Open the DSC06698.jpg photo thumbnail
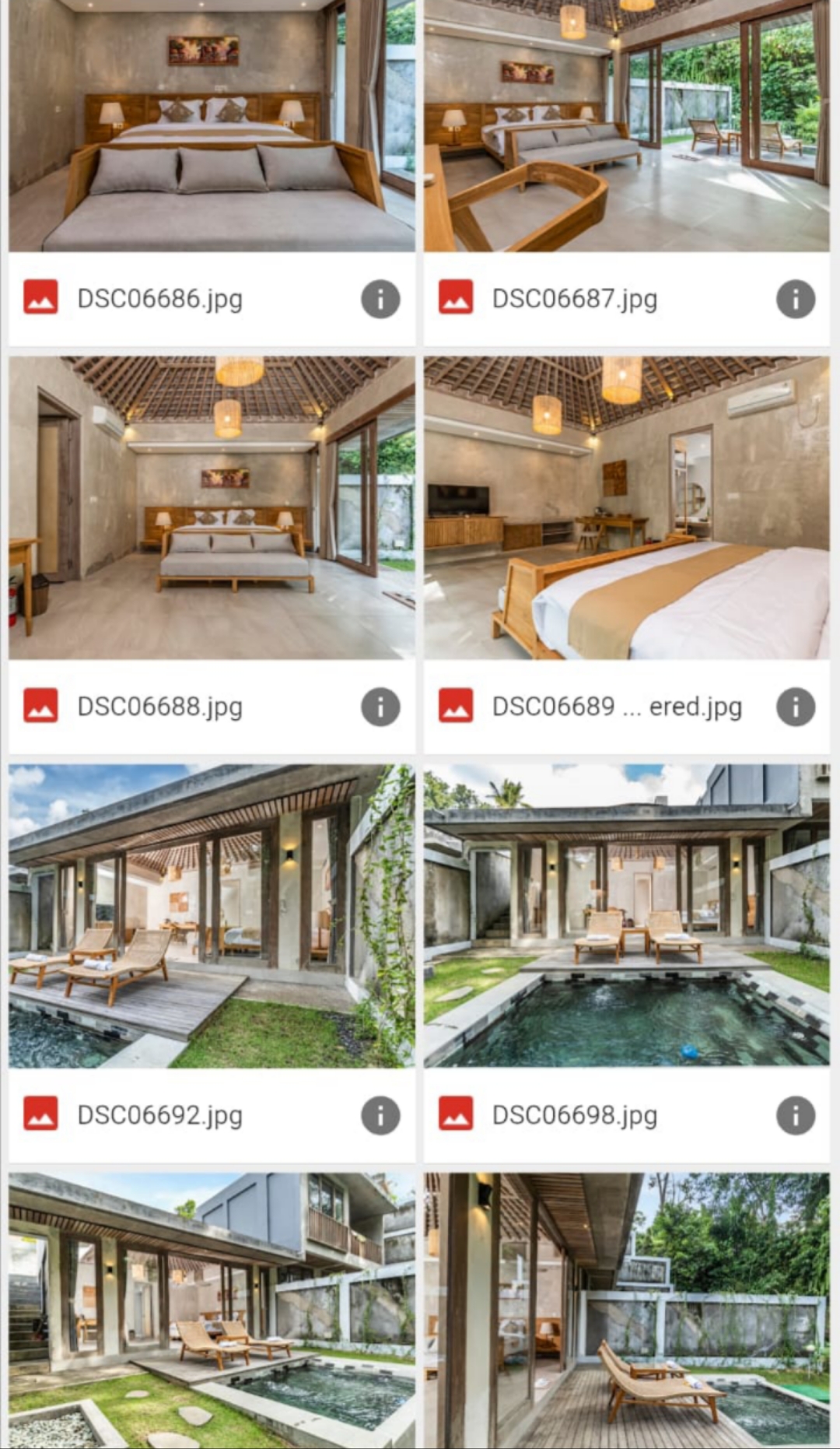840x1449 pixels. pos(627,916)
